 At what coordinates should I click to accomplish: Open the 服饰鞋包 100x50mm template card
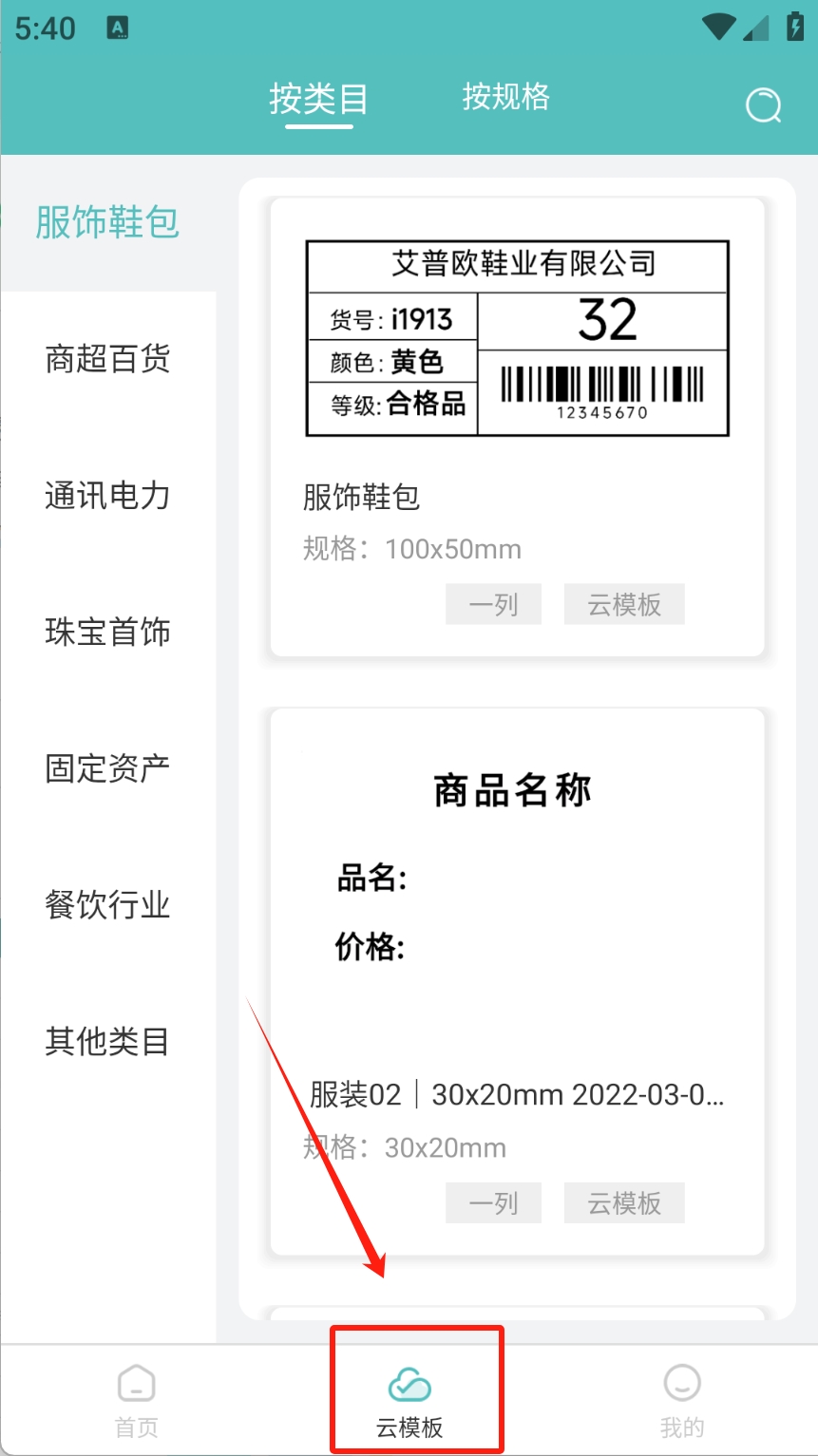point(517,426)
